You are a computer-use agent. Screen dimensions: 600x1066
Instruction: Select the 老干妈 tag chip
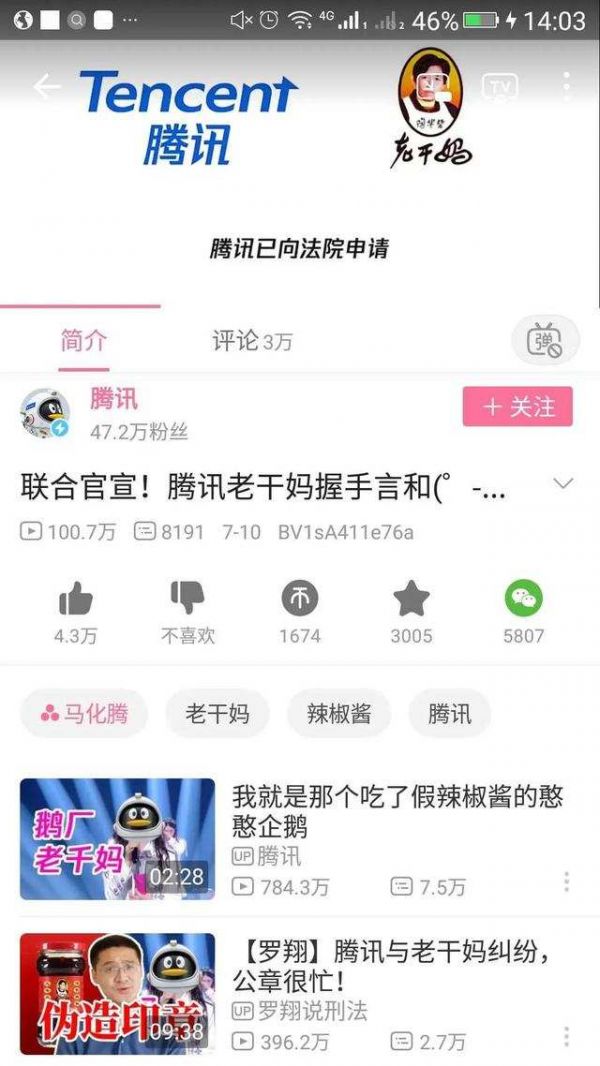coord(217,714)
